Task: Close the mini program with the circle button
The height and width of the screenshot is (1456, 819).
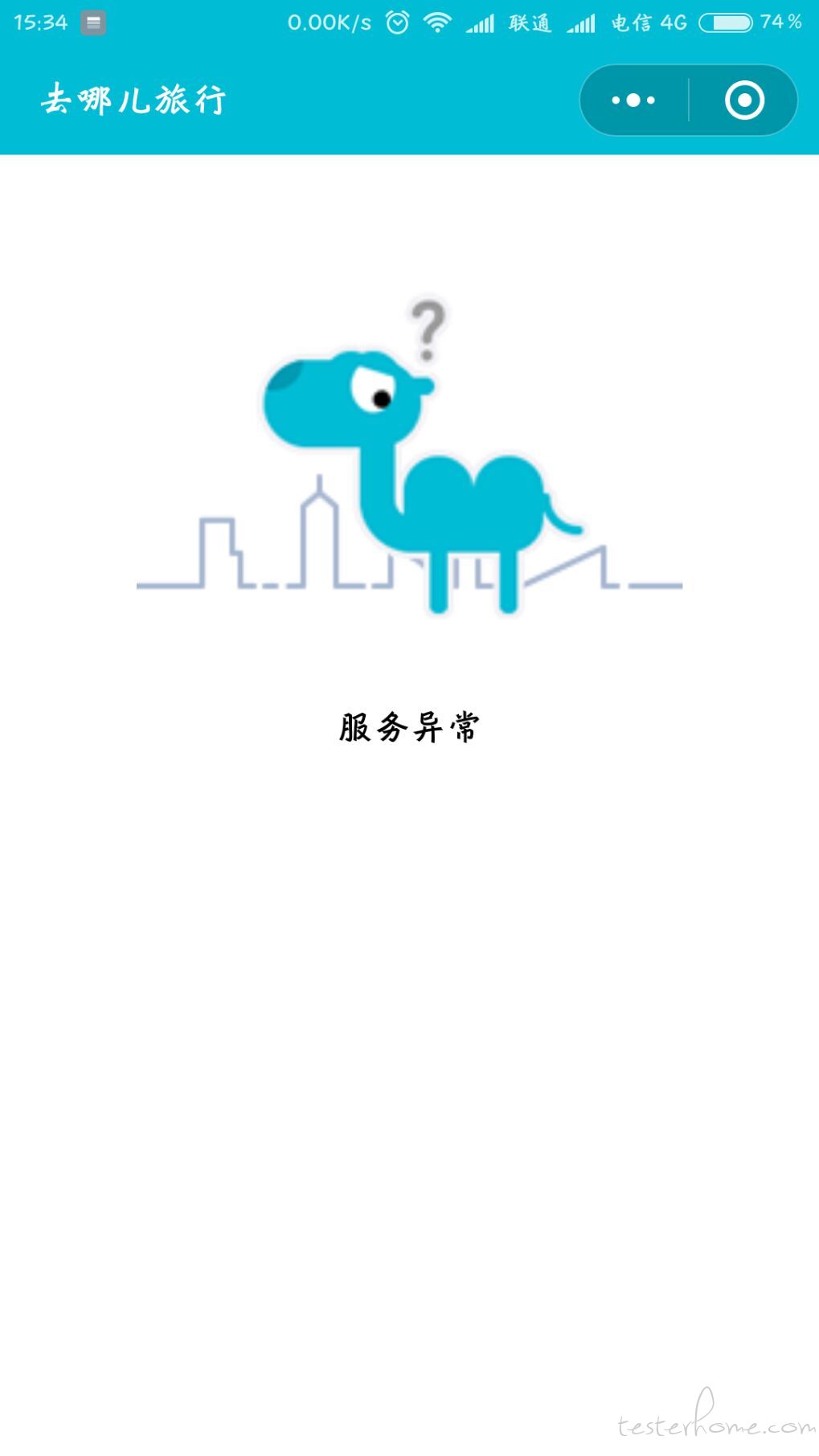Action: [x=744, y=100]
